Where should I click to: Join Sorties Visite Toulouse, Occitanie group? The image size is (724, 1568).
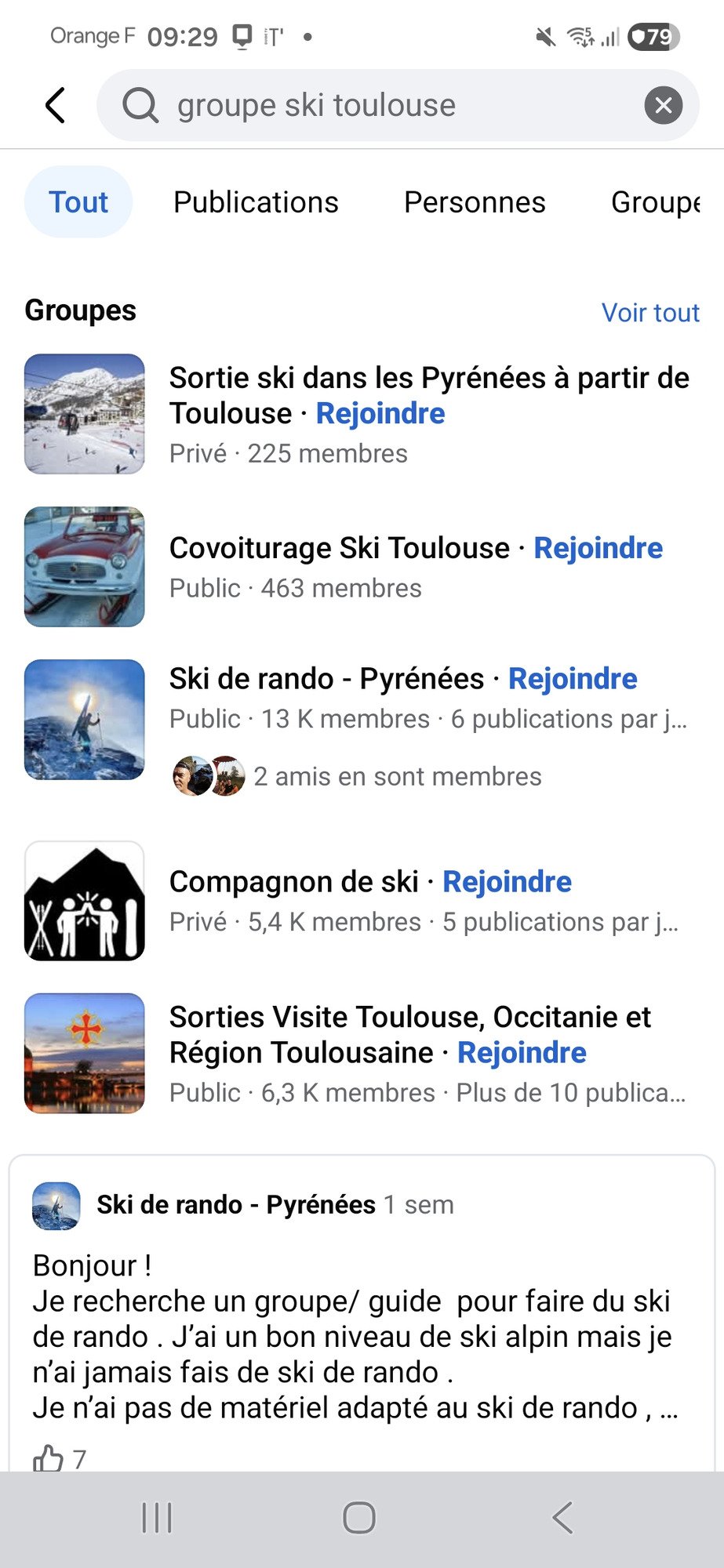(x=522, y=1053)
